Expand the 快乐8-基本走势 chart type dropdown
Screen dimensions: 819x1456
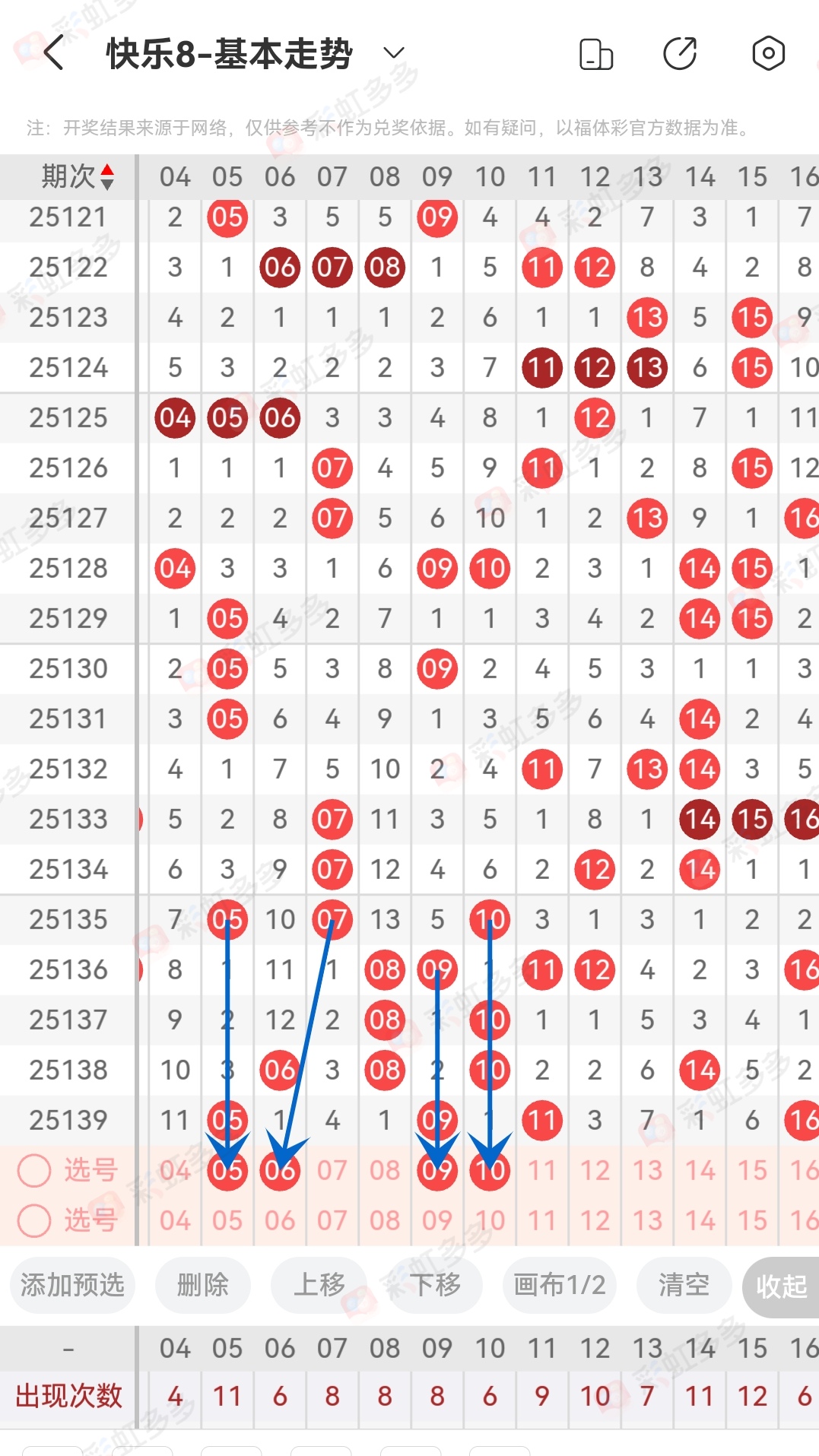(393, 53)
